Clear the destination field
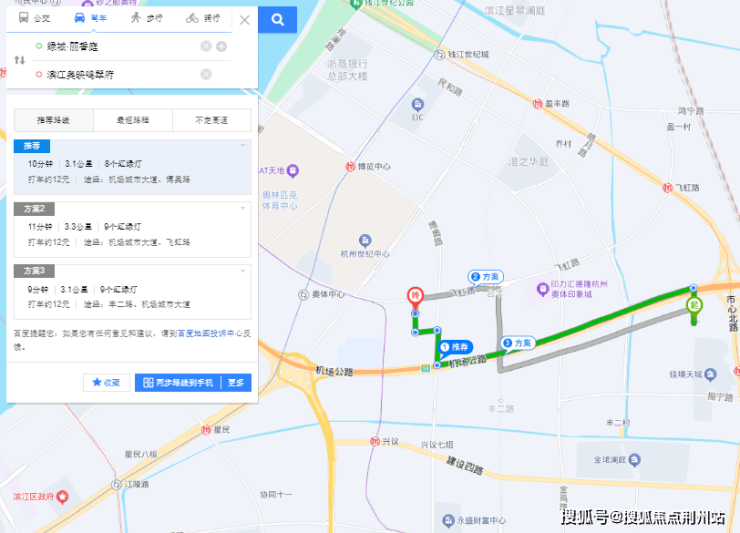The width and height of the screenshot is (740, 533). [x=206, y=74]
